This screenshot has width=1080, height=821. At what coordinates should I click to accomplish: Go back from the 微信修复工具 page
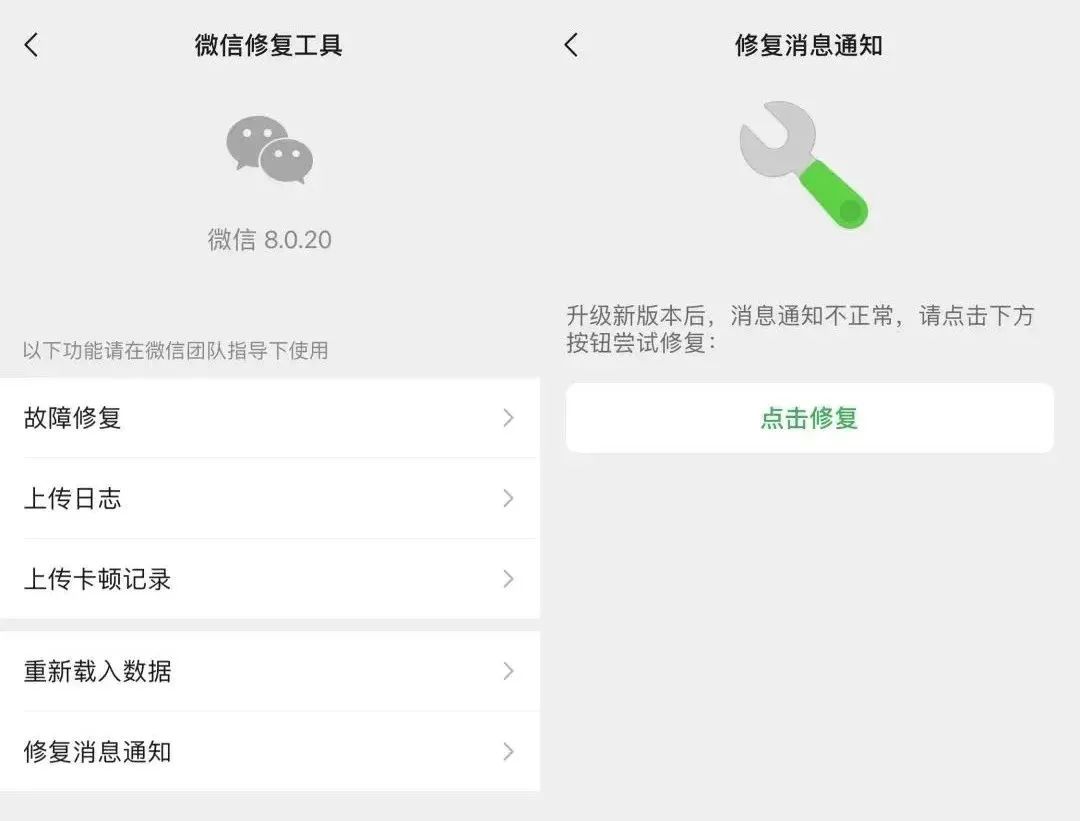coord(32,45)
